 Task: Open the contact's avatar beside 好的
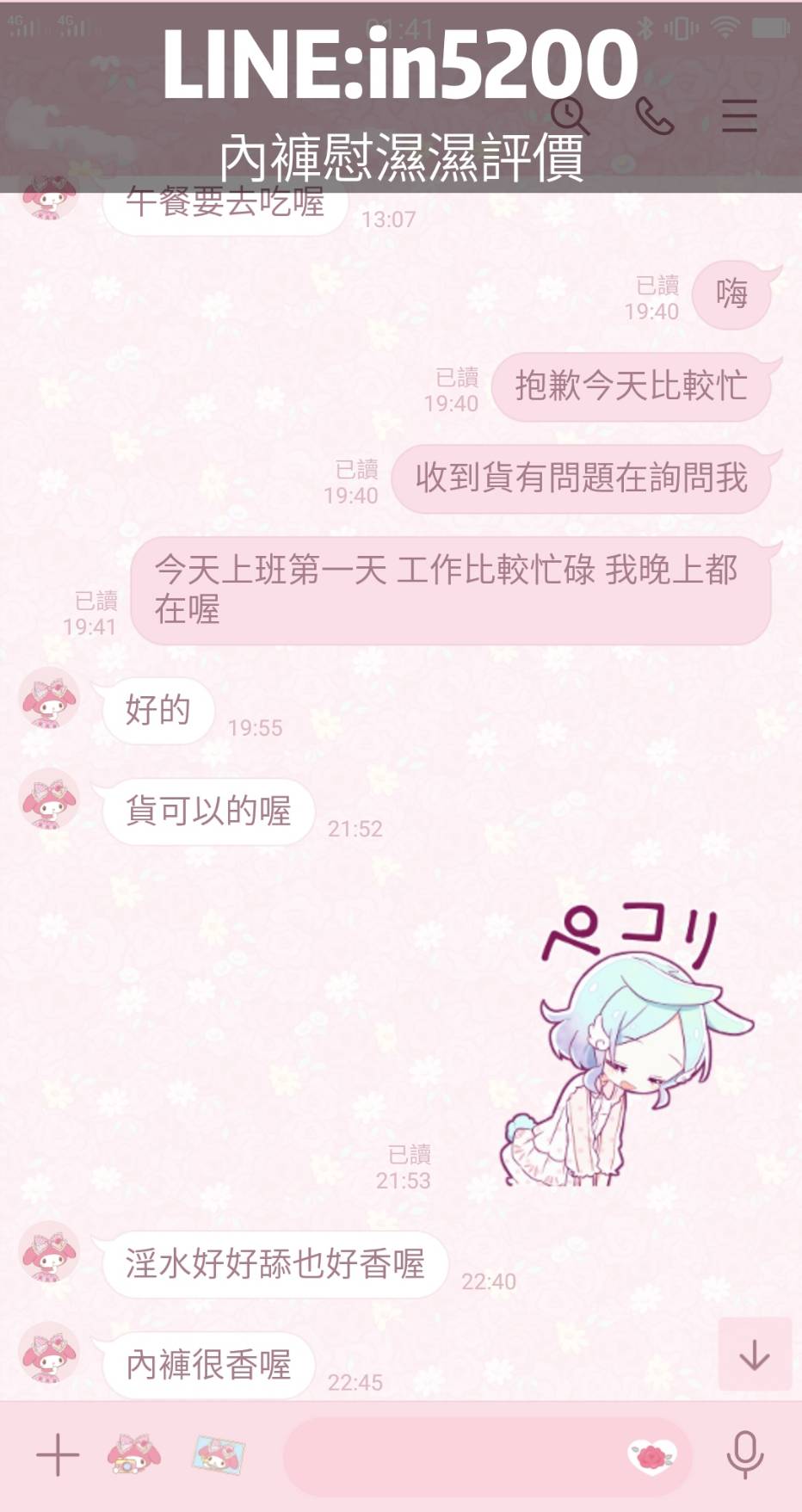coord(49,699)
